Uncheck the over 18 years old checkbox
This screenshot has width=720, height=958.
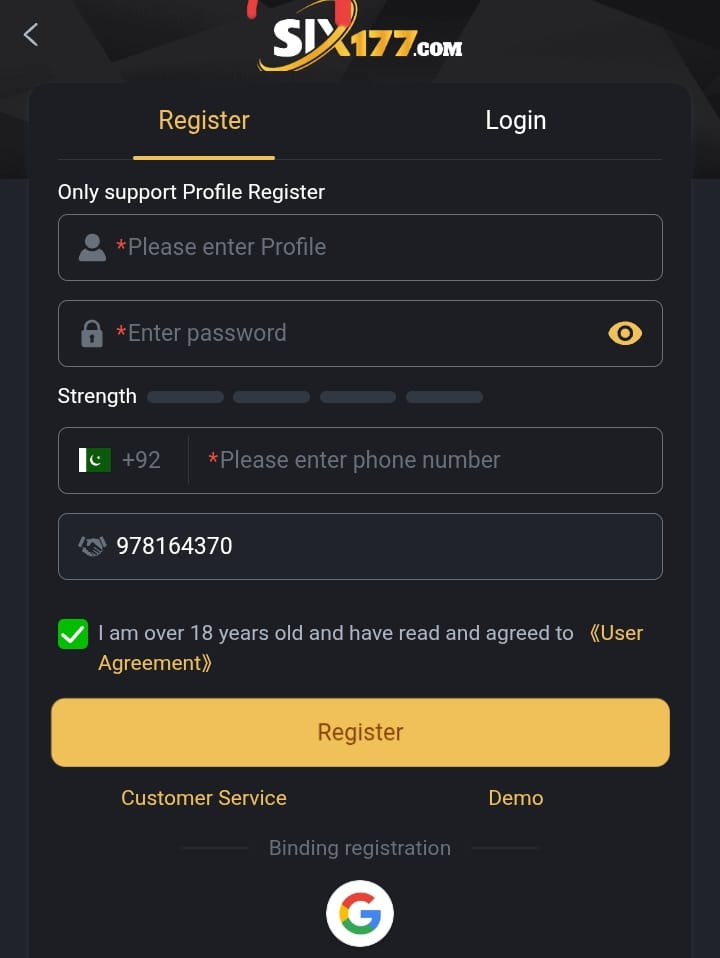coord(73,634)
